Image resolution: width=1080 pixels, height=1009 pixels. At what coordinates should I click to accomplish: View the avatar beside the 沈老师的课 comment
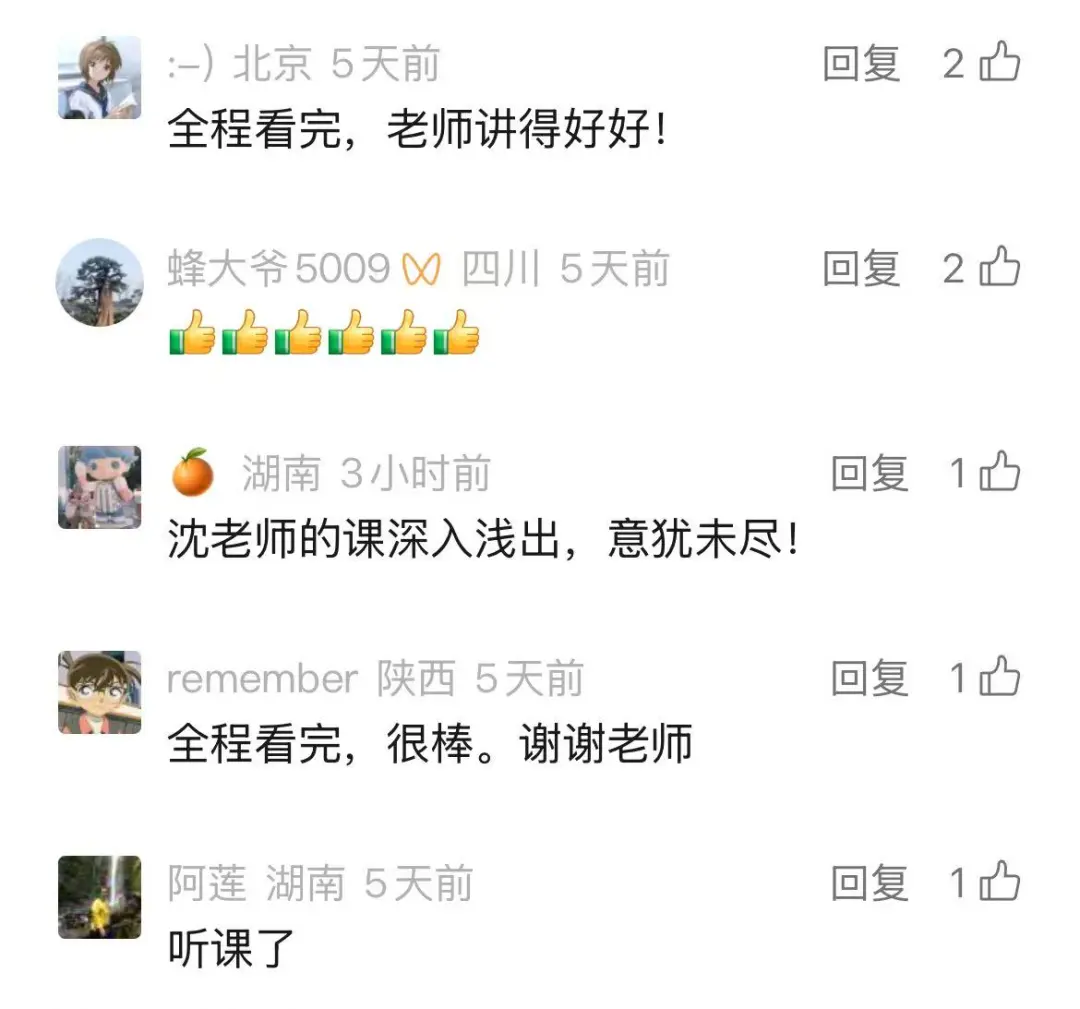click(99, 487)
